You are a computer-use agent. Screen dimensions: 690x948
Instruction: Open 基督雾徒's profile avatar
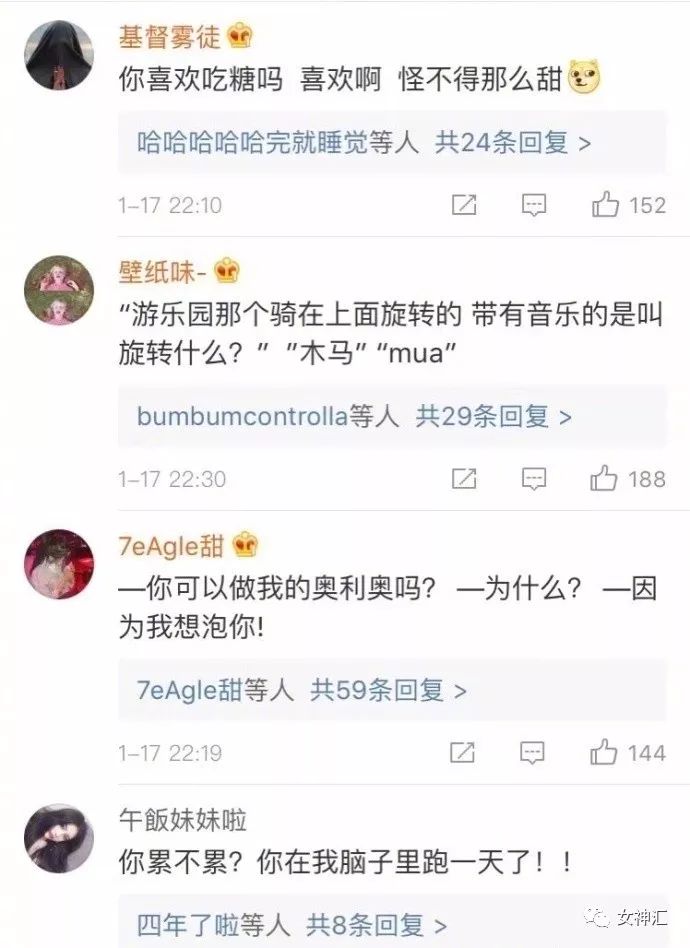coord(58,54)
